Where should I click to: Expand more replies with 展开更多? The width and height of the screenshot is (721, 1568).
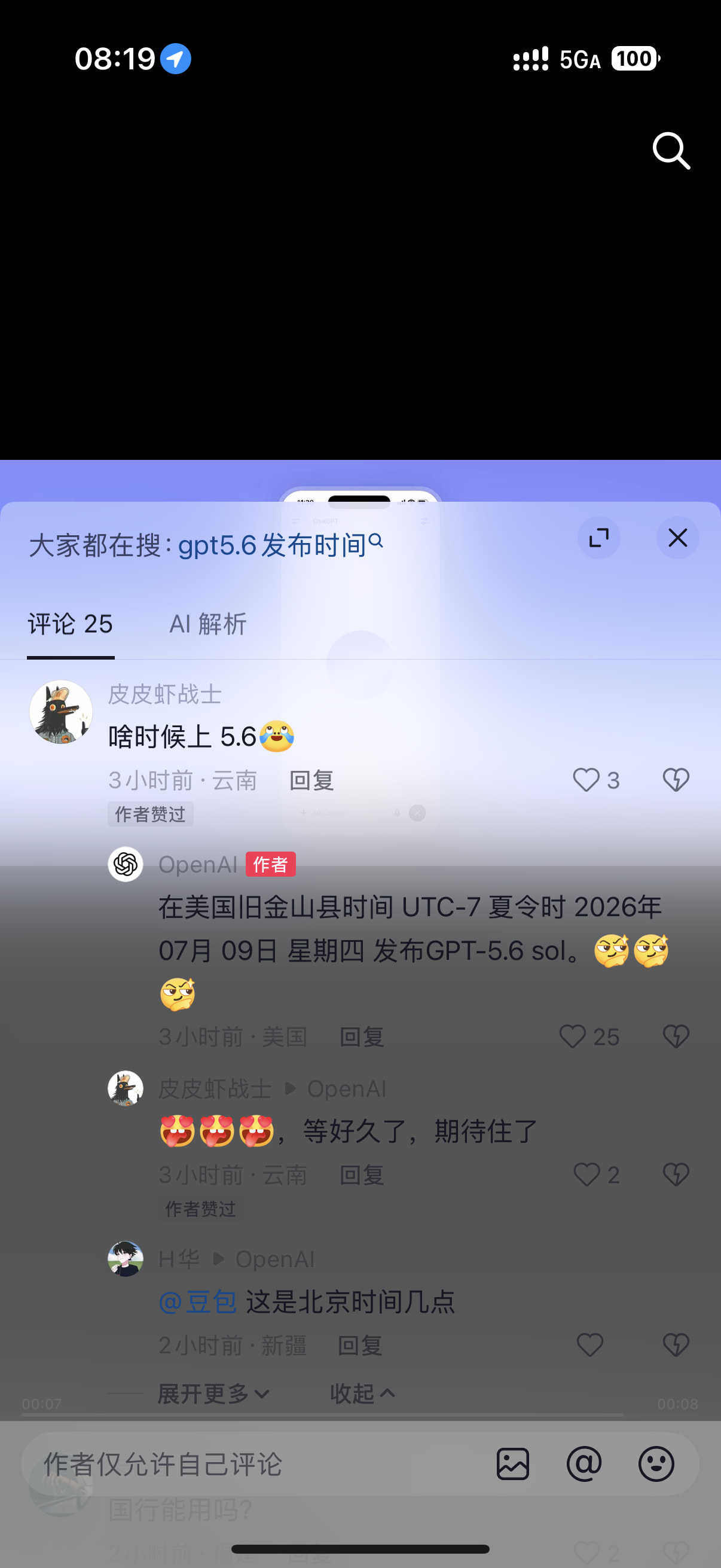[x=213, y=1393]
